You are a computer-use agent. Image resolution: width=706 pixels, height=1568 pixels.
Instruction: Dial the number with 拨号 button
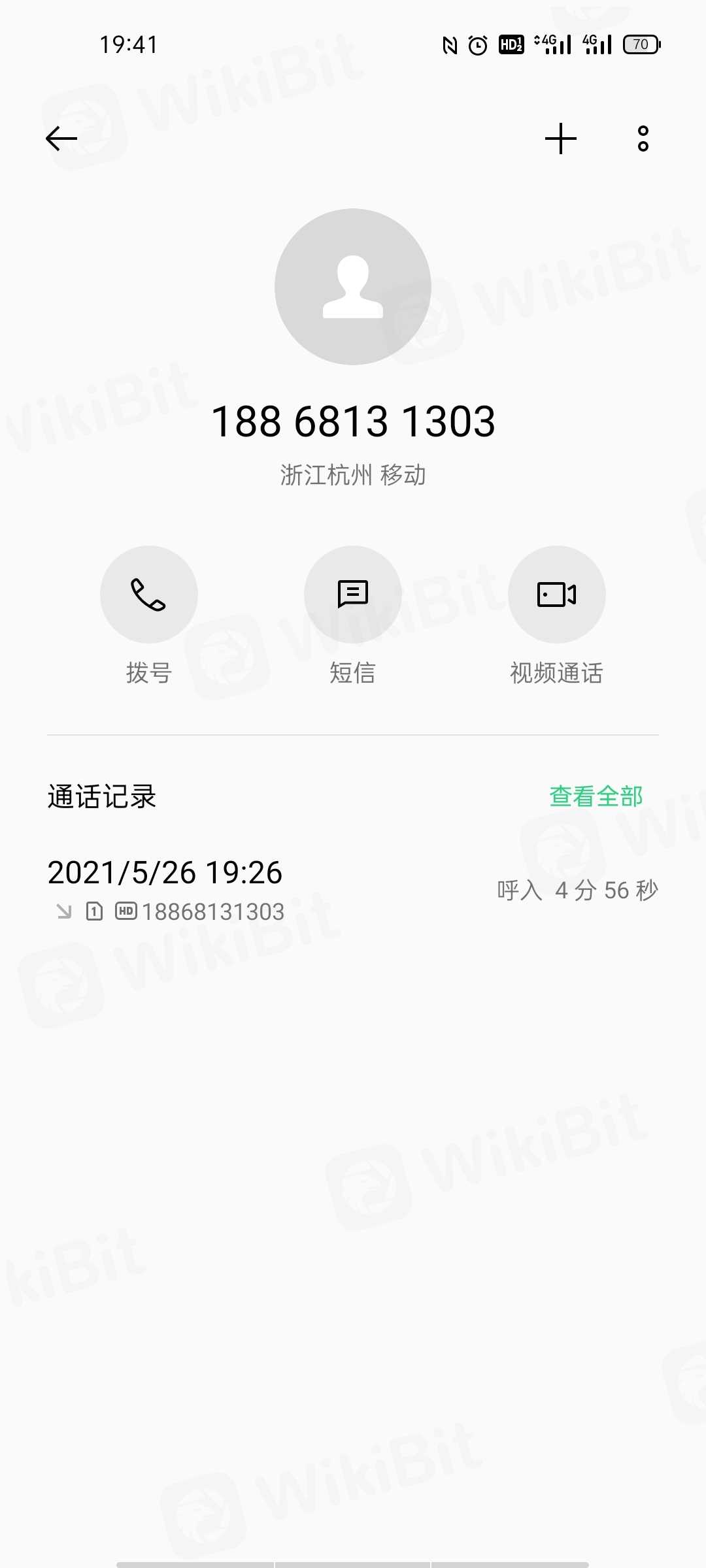click(x=149, y=595)
